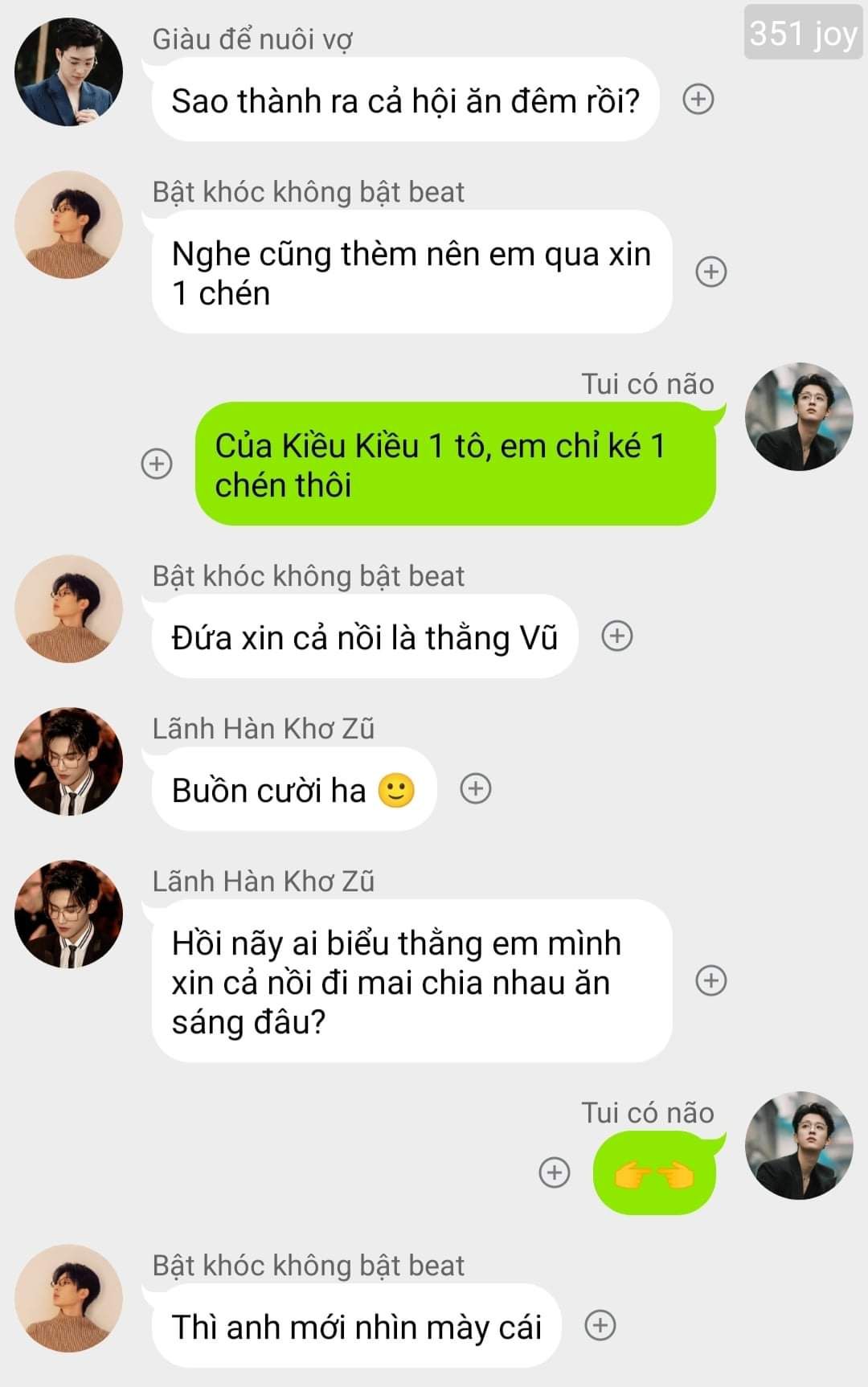Viewport: 868px width, 1387px height.
Task: Tap plus icon beside the pointing-fingers emoji message
Action: 554,1172
